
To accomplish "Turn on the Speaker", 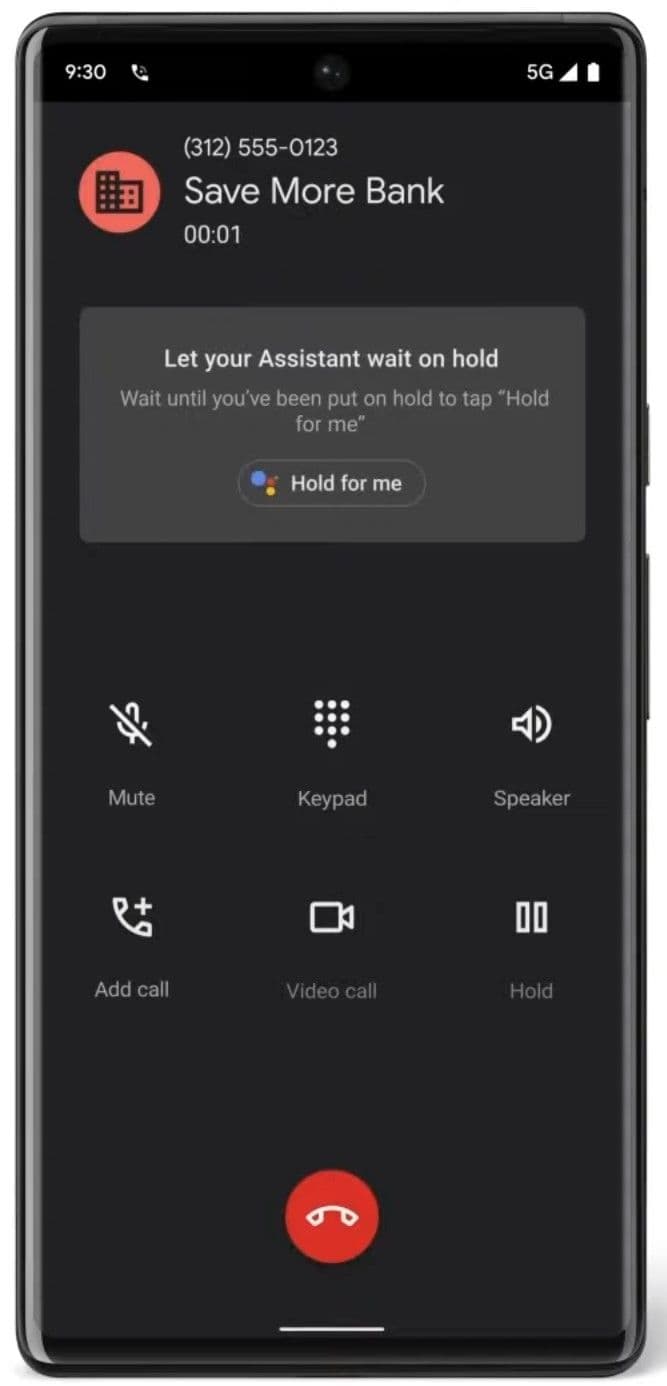I will (531, 725).
